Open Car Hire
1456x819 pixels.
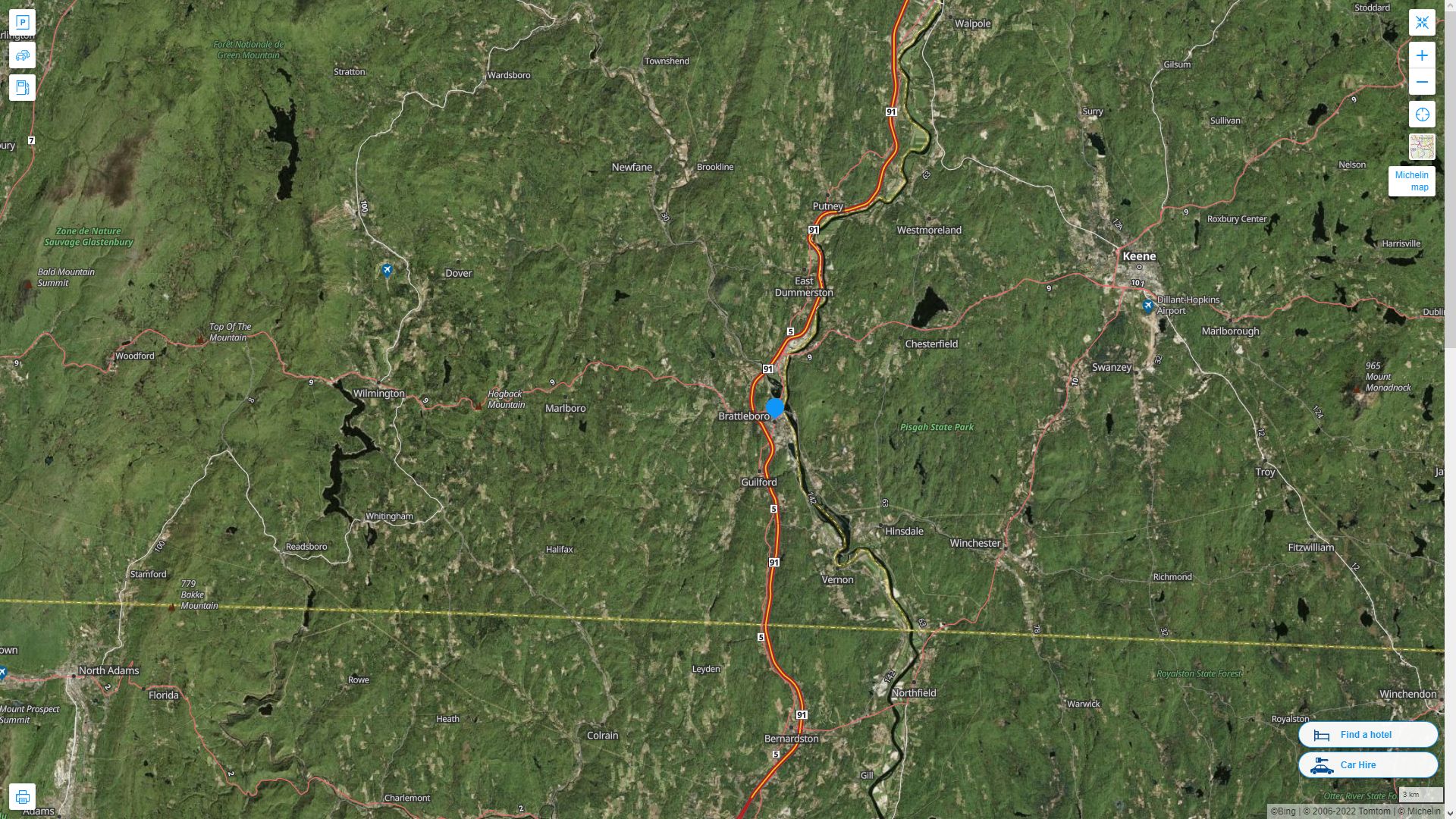click(x=1367, y=764)
